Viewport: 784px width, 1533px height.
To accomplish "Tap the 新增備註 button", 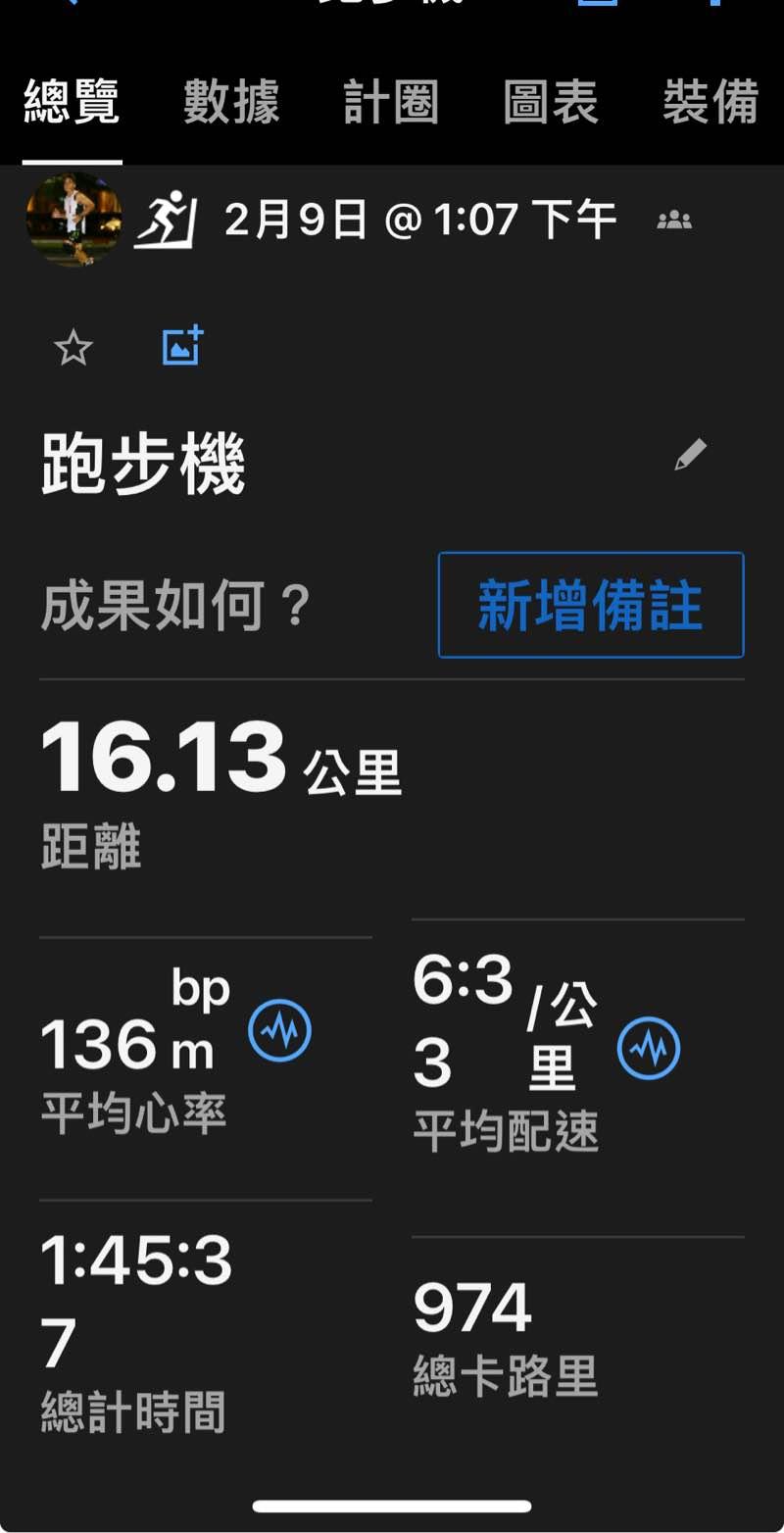I will tap(591, 605).
